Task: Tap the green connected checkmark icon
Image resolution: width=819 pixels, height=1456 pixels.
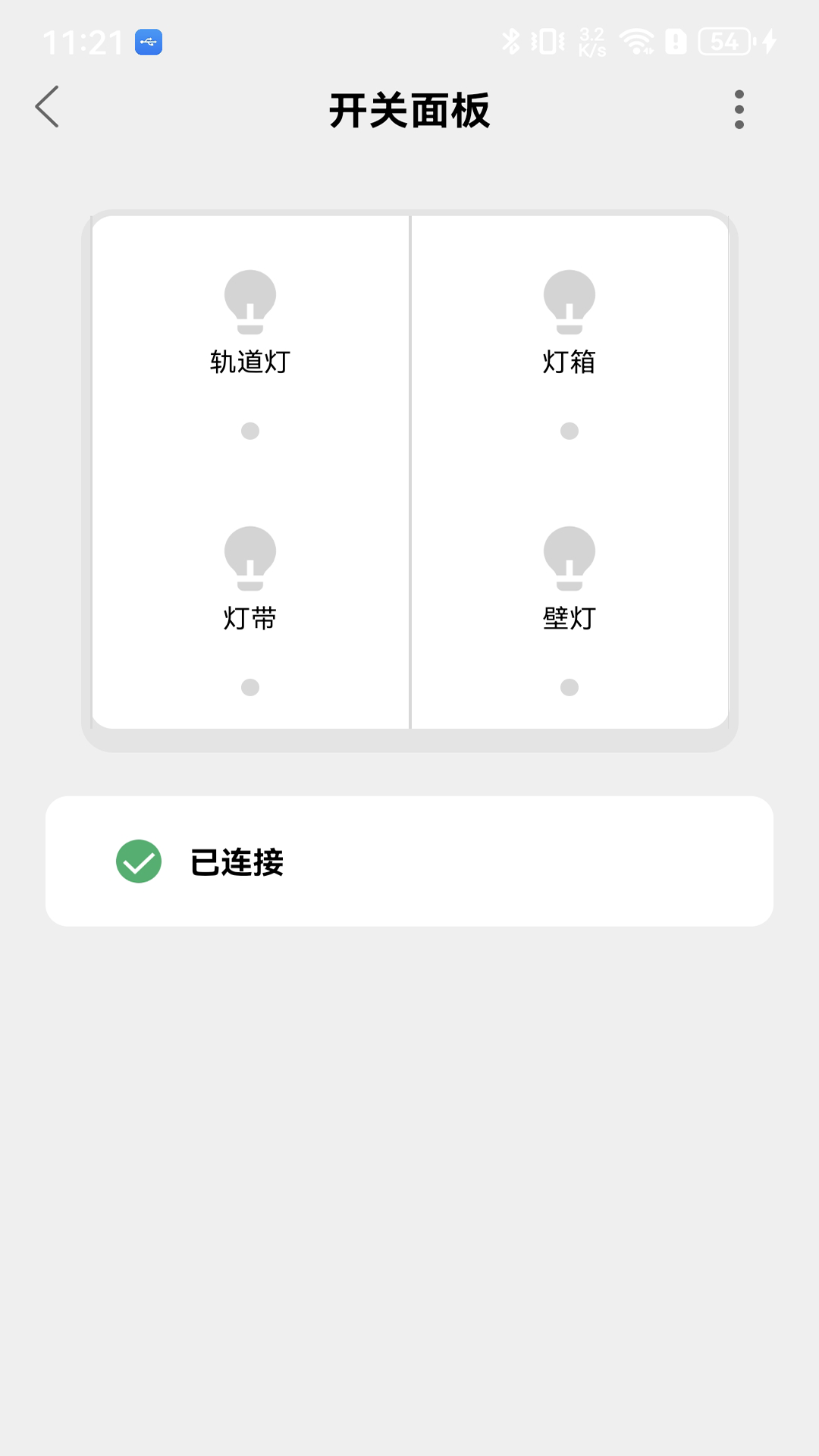Action: pyautogui.click(x=140, y=861)
